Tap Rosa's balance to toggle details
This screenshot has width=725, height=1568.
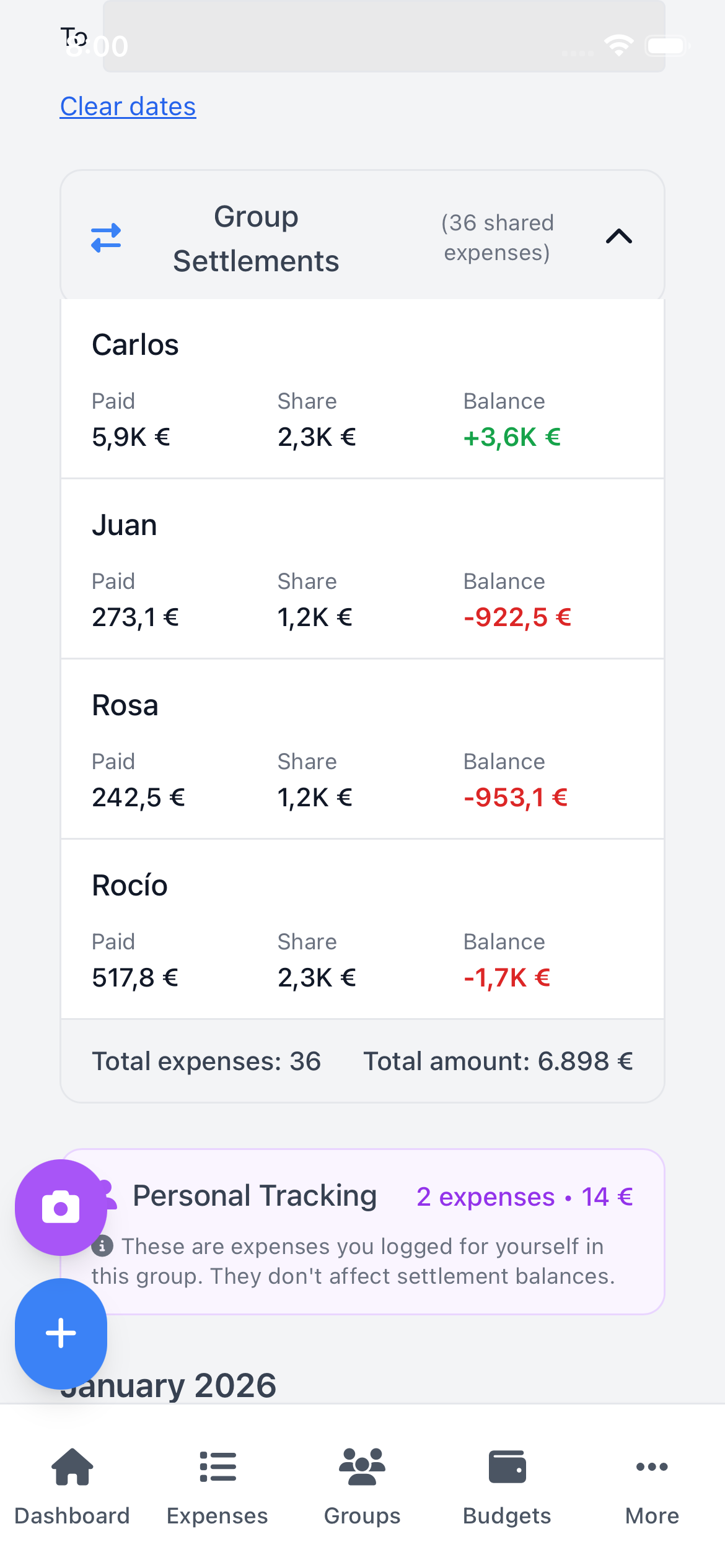[516, 798]
